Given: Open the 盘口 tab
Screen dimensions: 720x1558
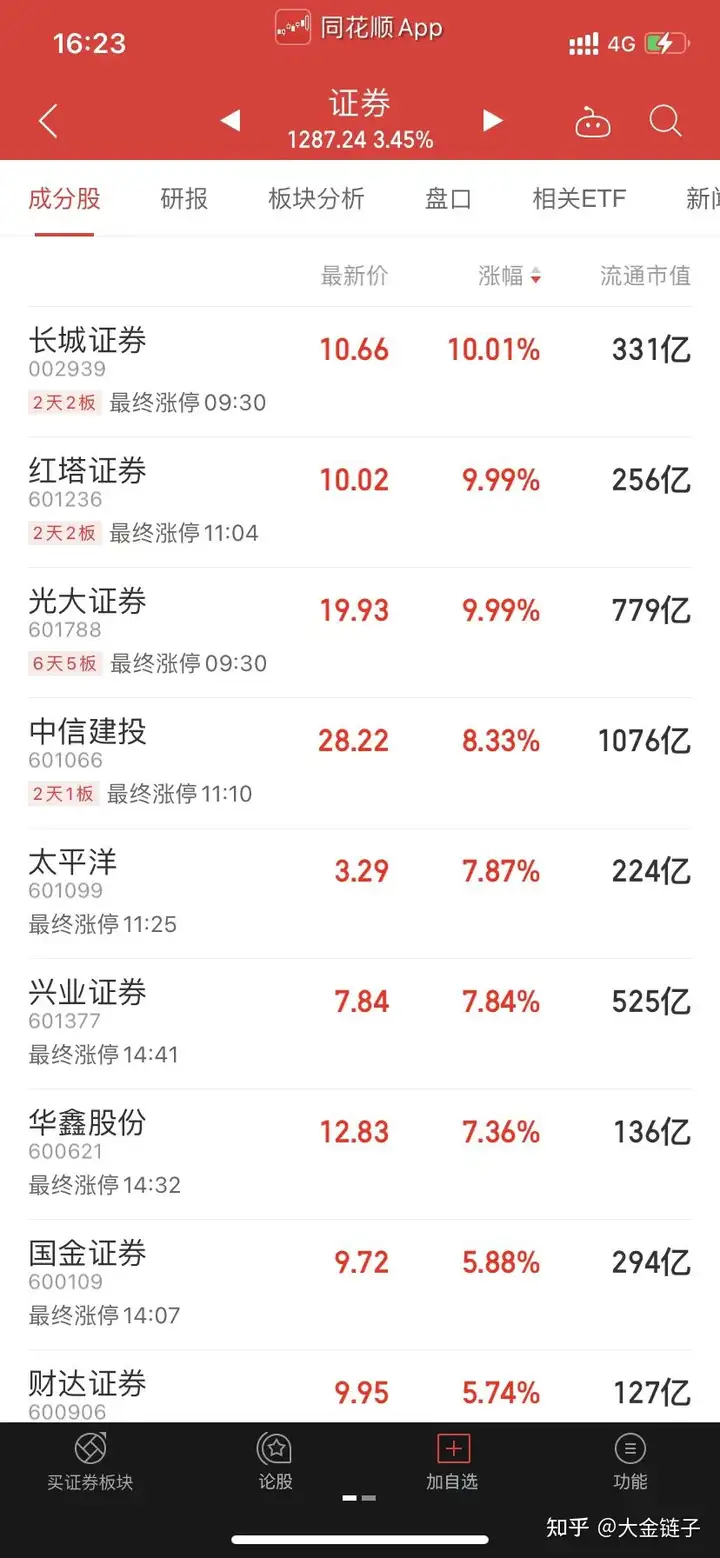Looking at the screenshot, I should click(x=448, y=198).
